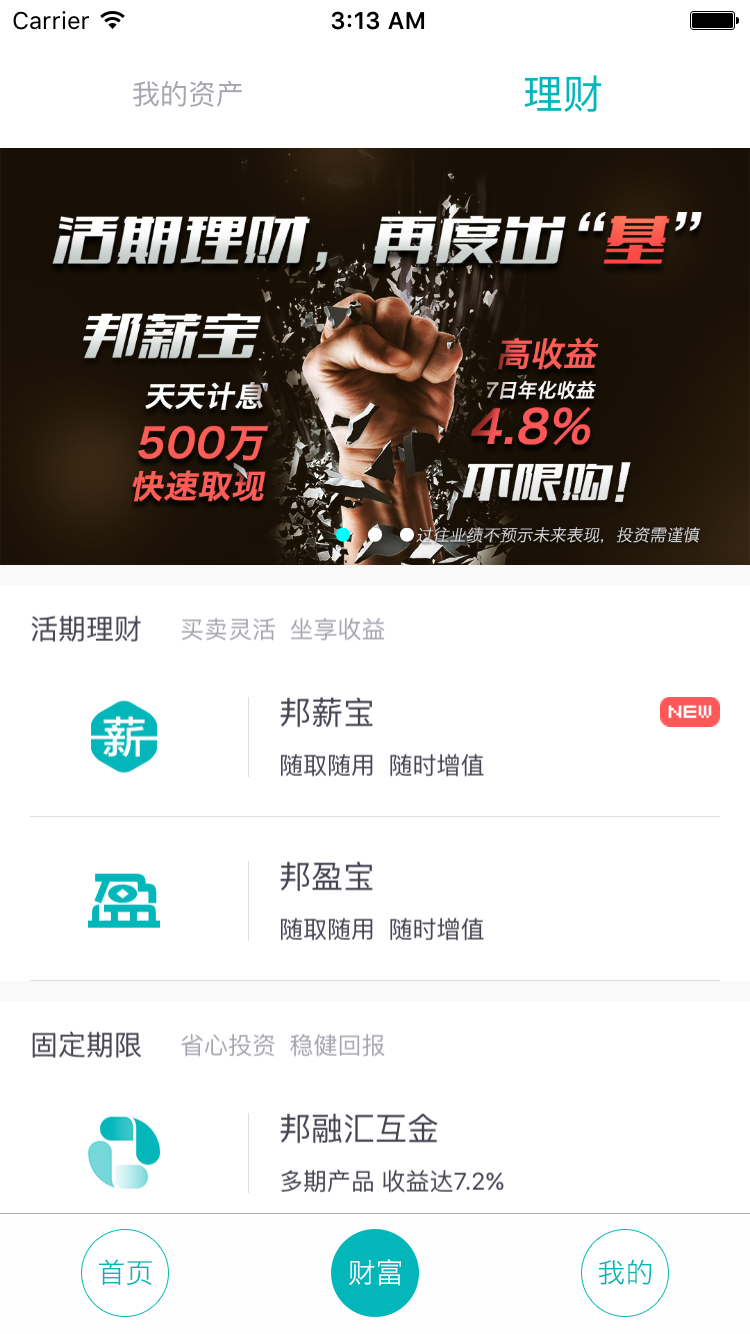Select the 理财 top tab
This screenshot has height=1334, width=750.
[x=562, y=95]
